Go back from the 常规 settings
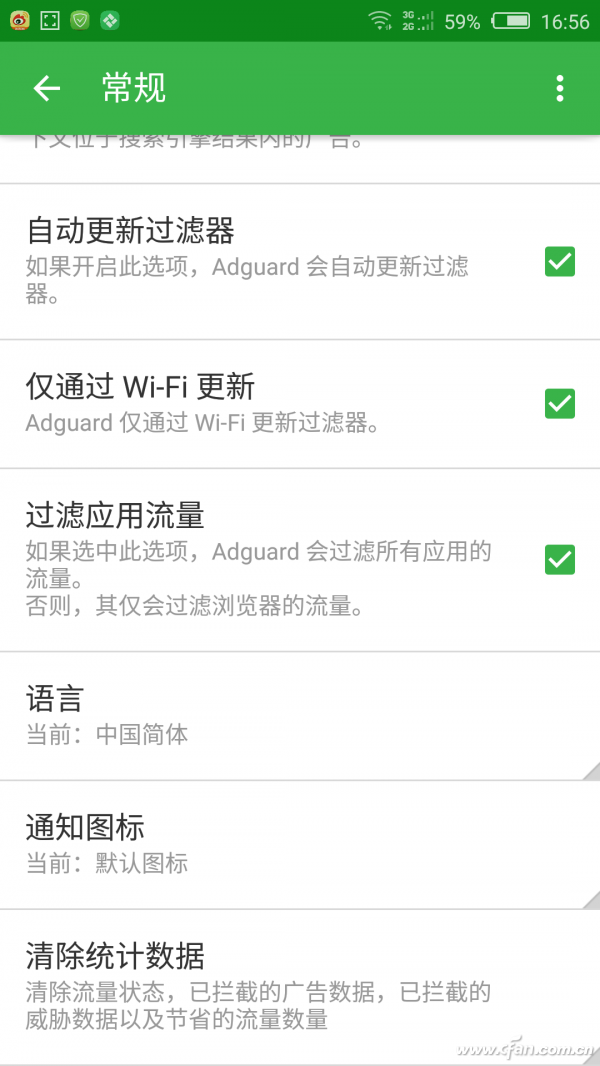 [47, 89]
